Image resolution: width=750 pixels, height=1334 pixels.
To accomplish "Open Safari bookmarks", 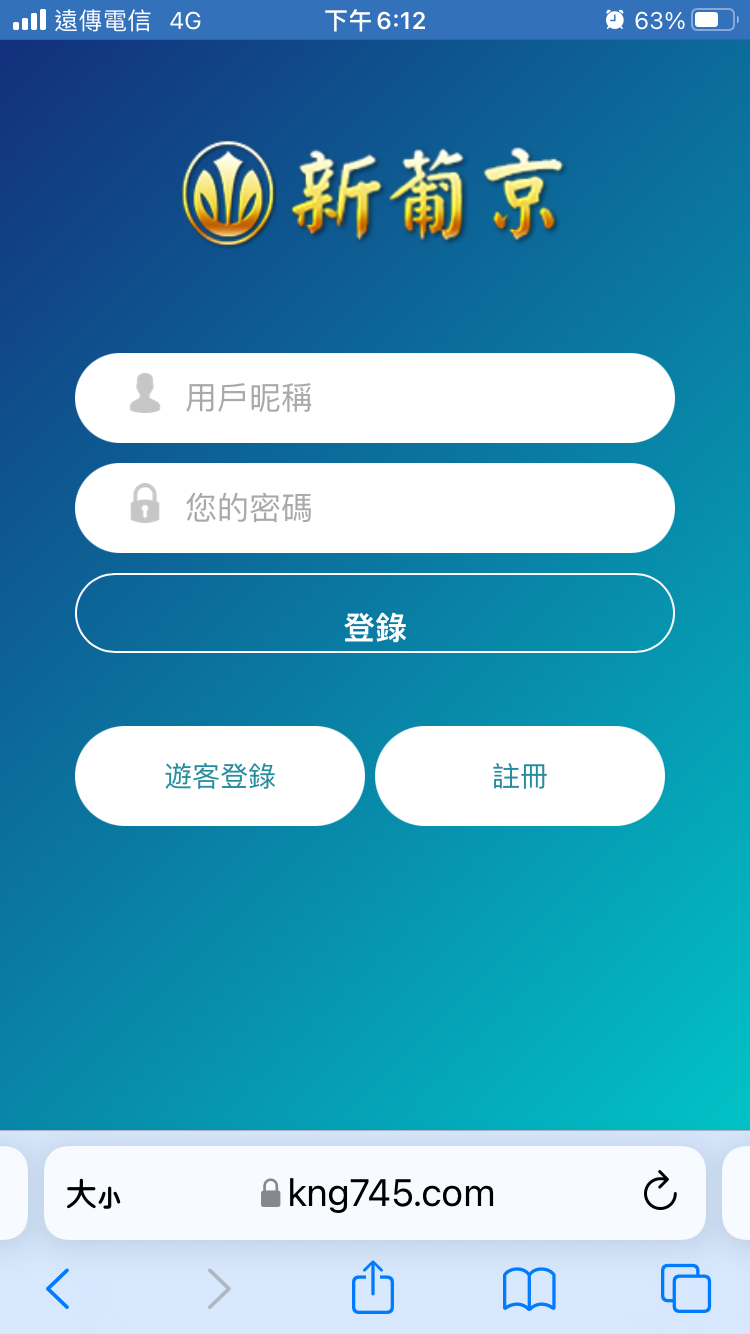I will point(529,1288).
